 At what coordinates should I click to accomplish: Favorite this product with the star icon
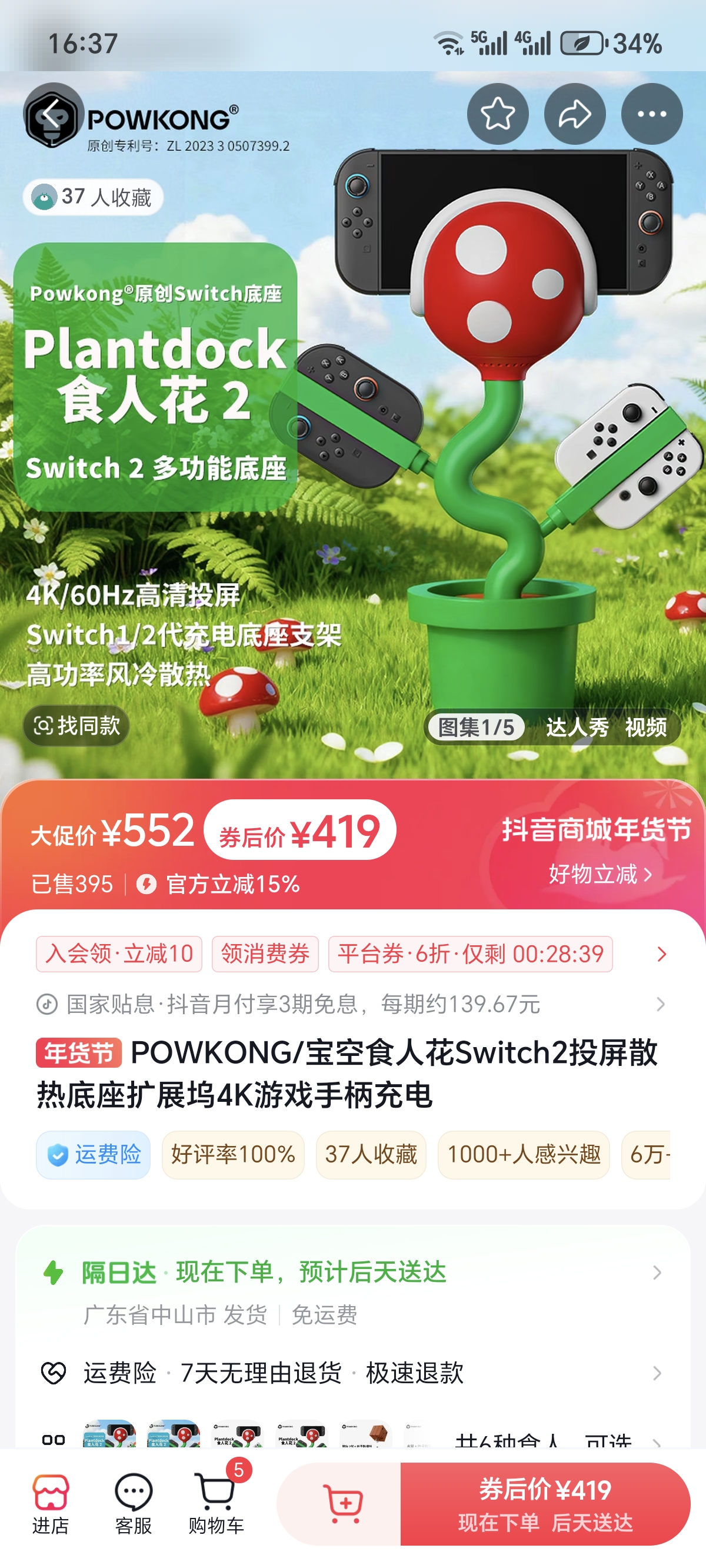click(x=497, y=114)
